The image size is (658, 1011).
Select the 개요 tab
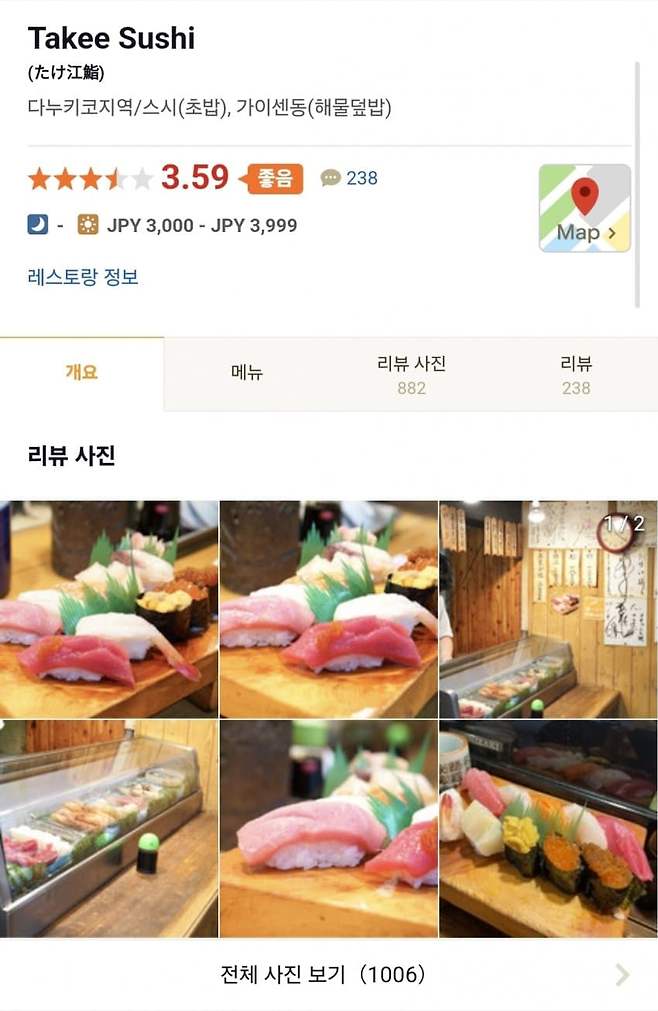click(82, 373)
